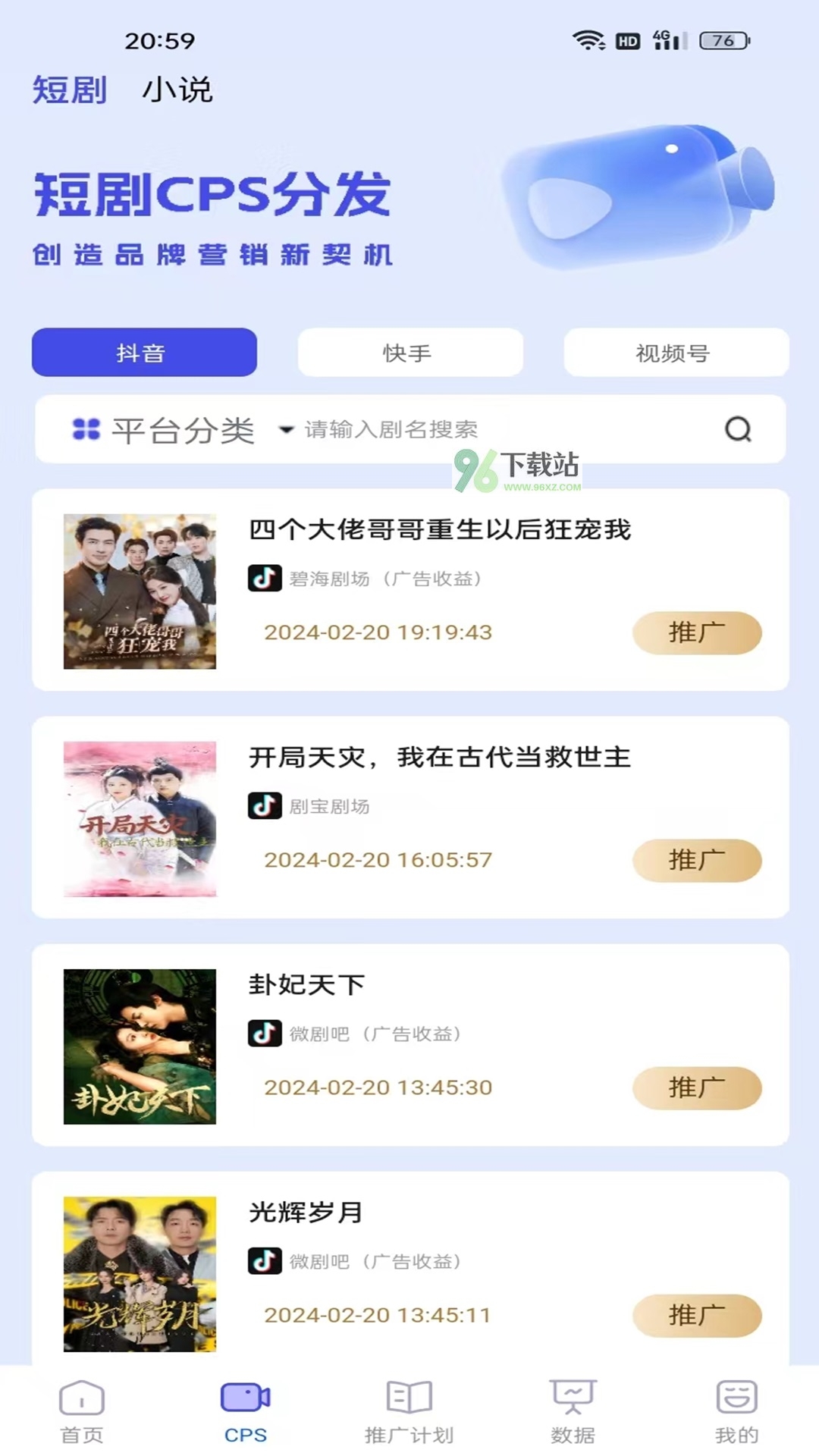The width and height of the screenshot is (819, 1456).
Task: Expand the 平台分类 dropdown
Action: point(182,430)
